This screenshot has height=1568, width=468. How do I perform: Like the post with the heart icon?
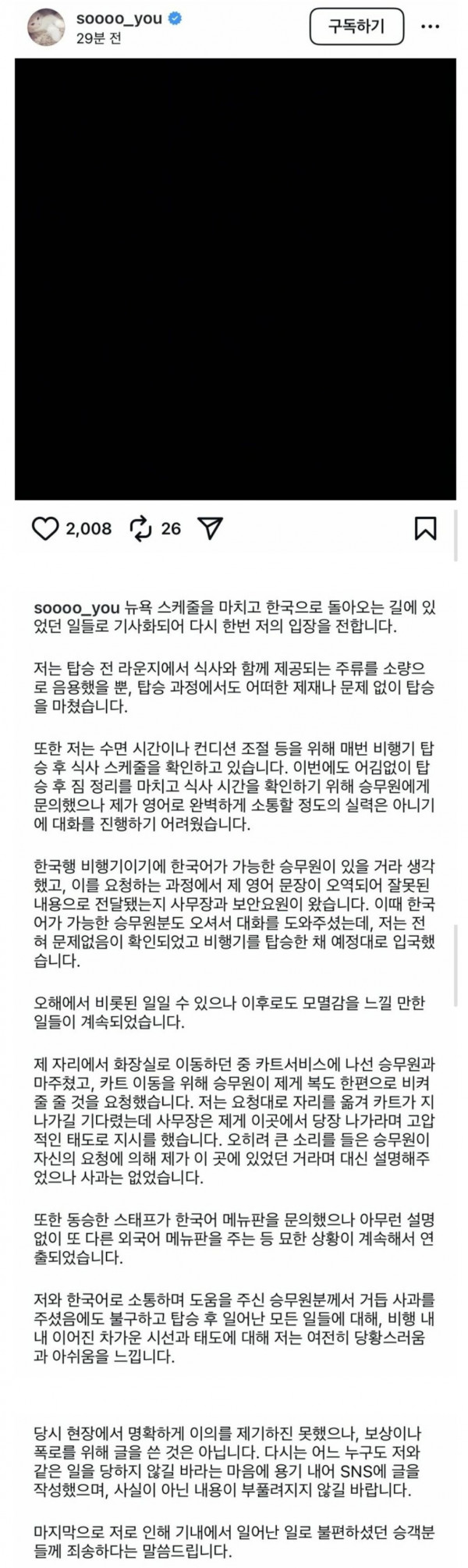[x=45, y=528]
